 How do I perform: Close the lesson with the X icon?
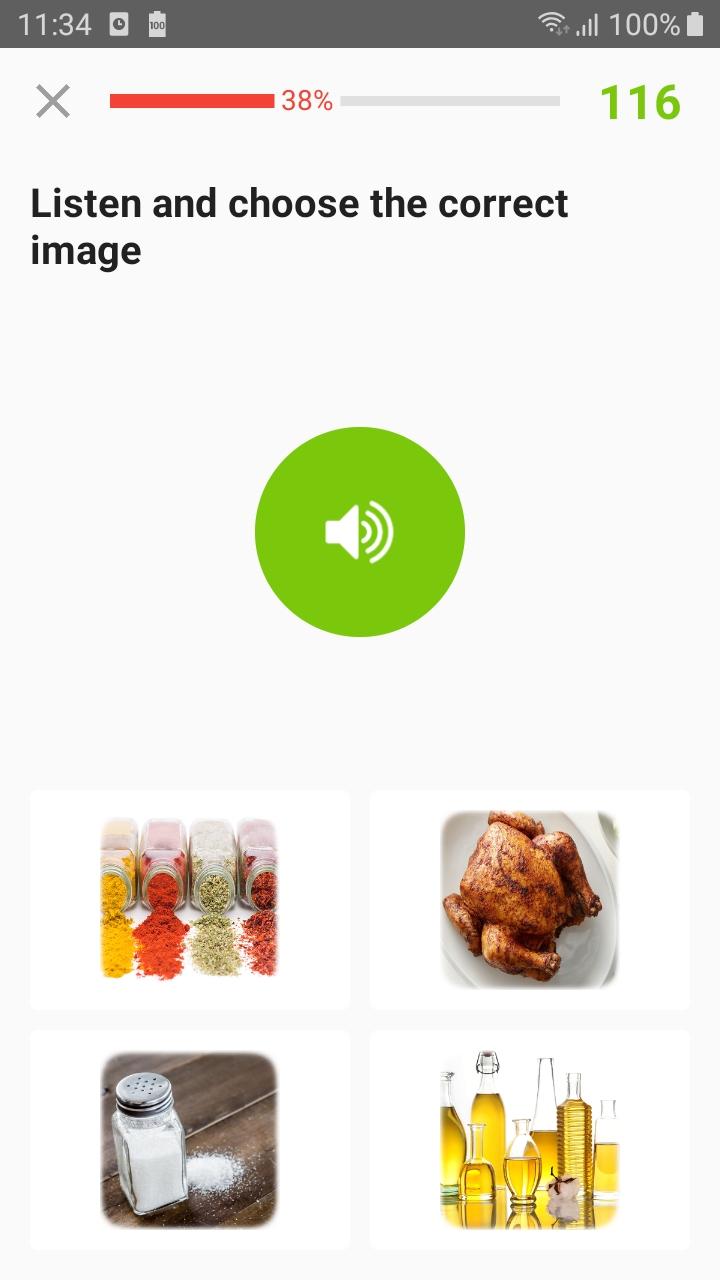point(52,101)
